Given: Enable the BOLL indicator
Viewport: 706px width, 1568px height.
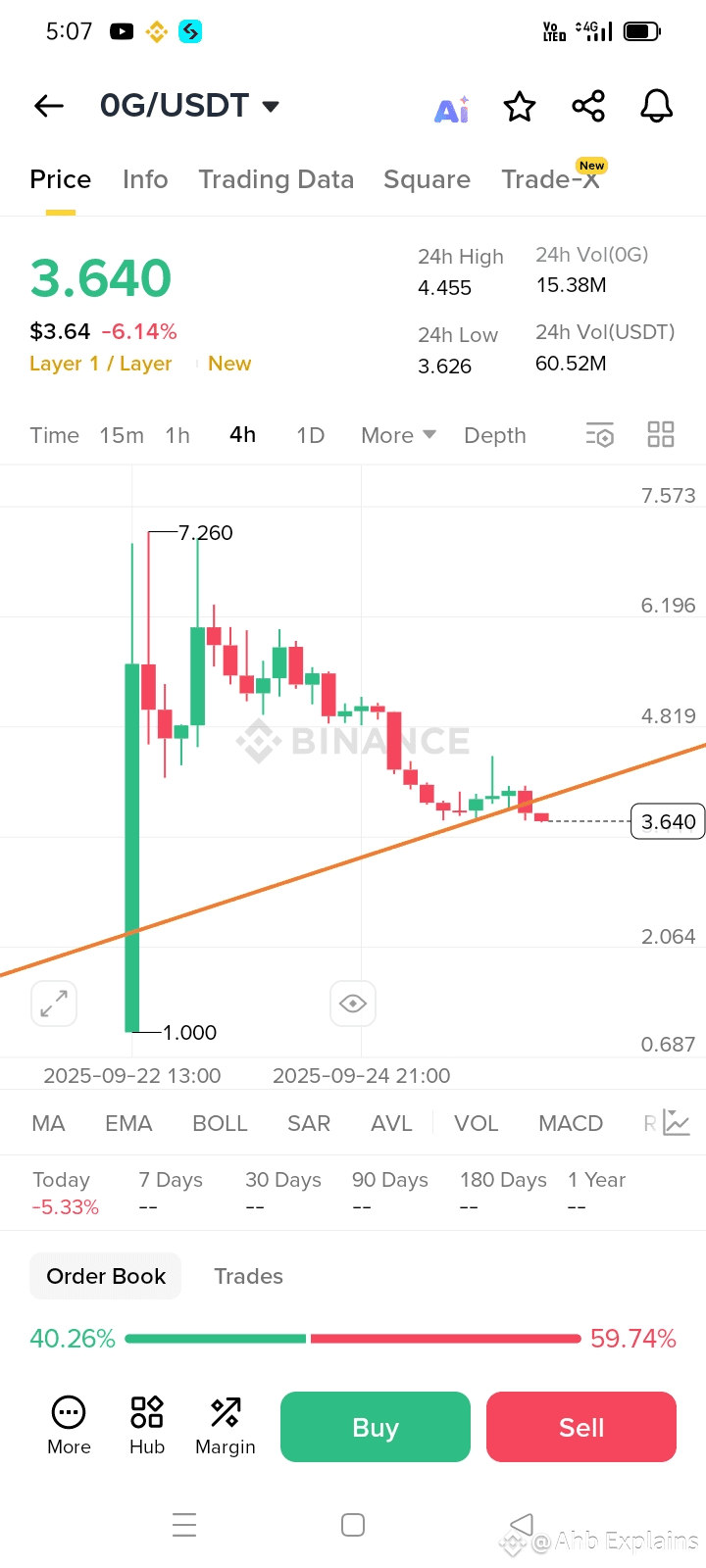Looking at the screenshot, I should (220, 1123).
